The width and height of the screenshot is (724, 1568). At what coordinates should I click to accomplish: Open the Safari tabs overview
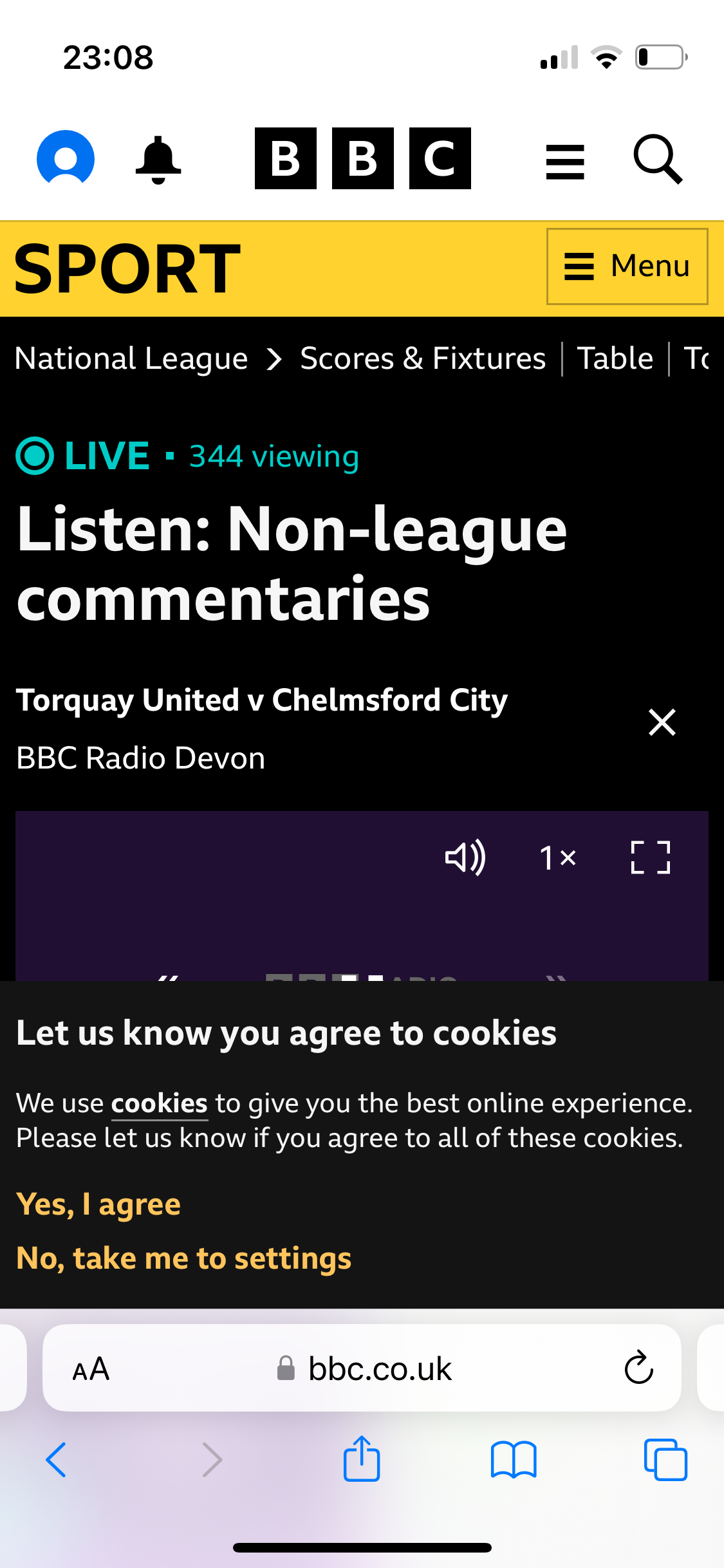(665, 1460)
